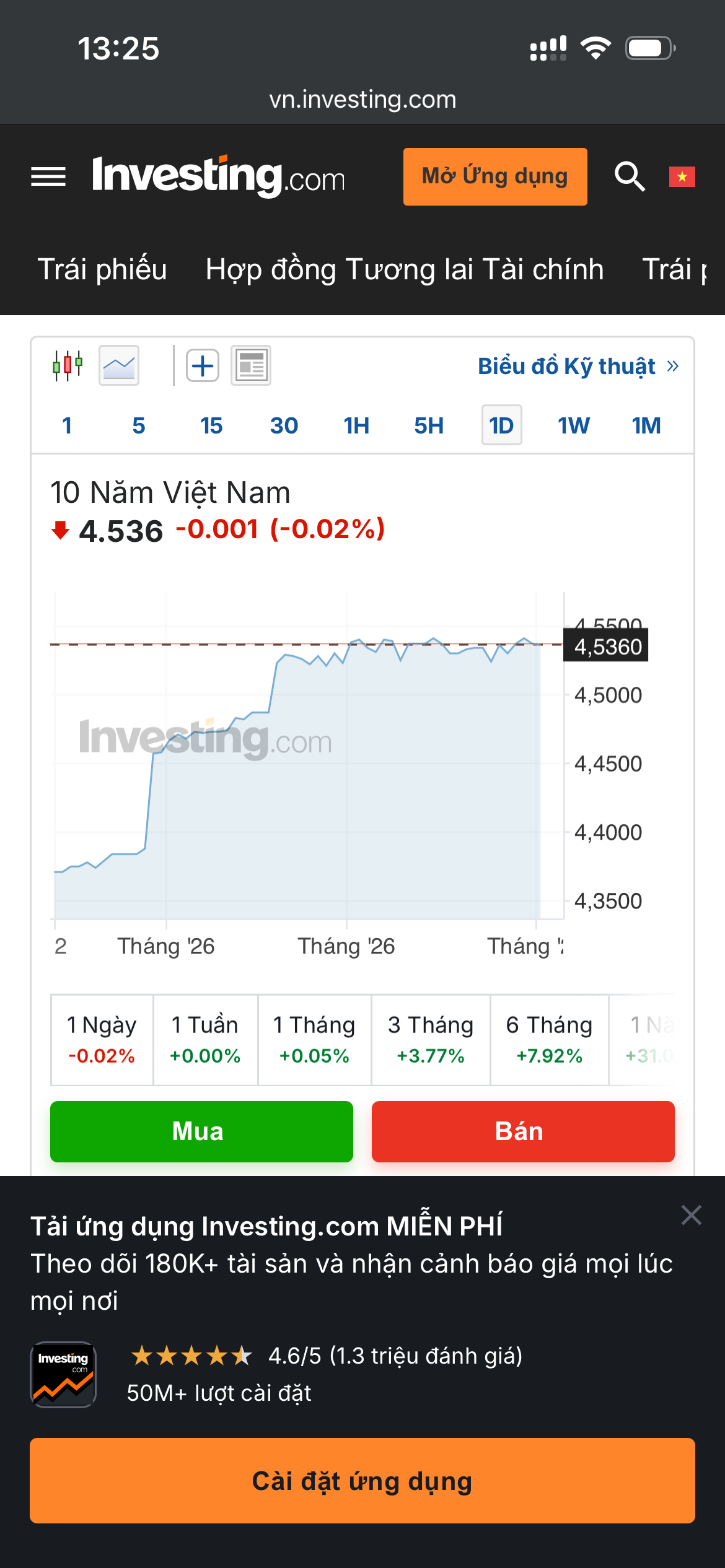Select the candlestick chart type icon
Image resolution: width=725 pixels, height=1568 pixels.
pyautogui.click(x=68, y=365)
